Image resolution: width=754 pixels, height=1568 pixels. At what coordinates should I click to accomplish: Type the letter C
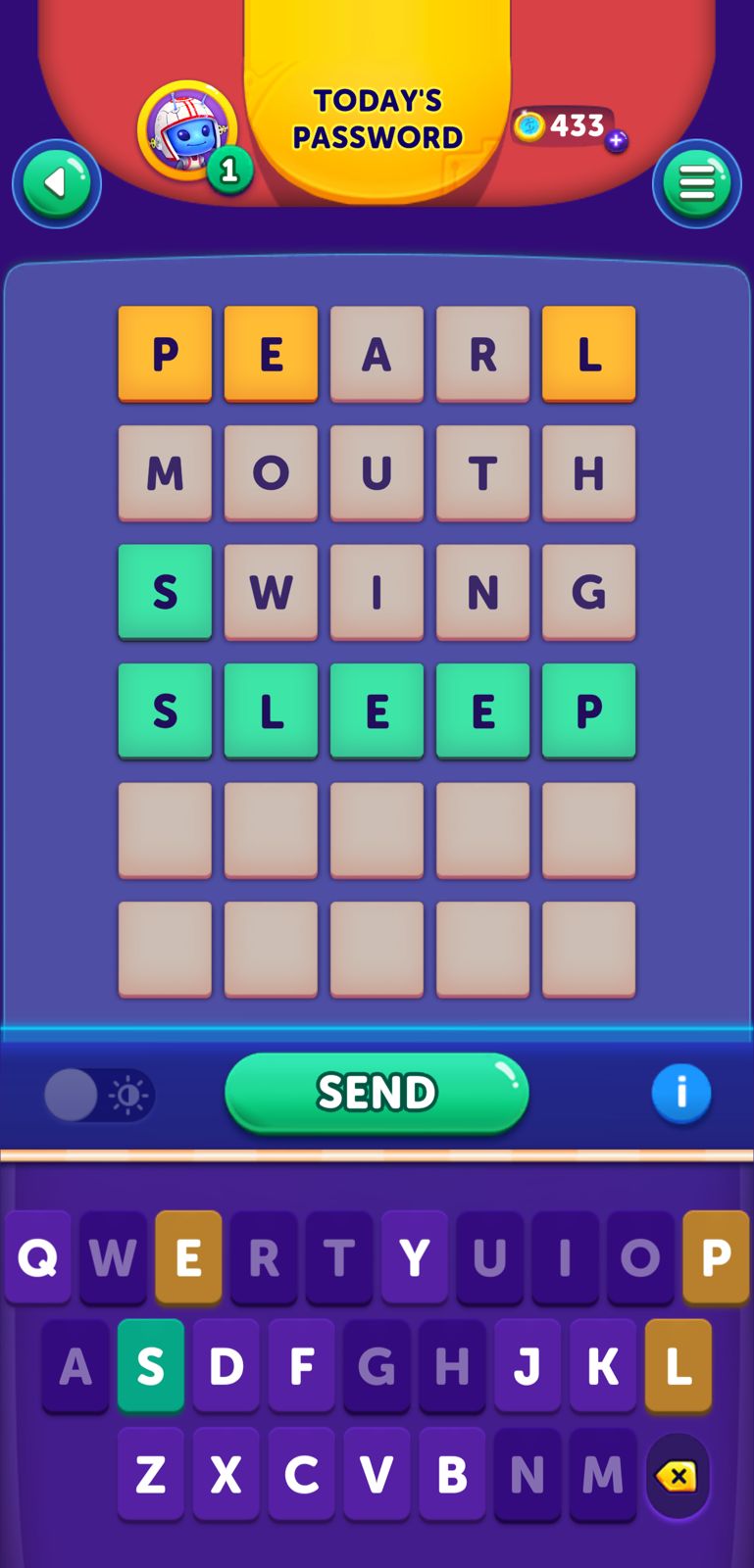tap(302, 1474)
